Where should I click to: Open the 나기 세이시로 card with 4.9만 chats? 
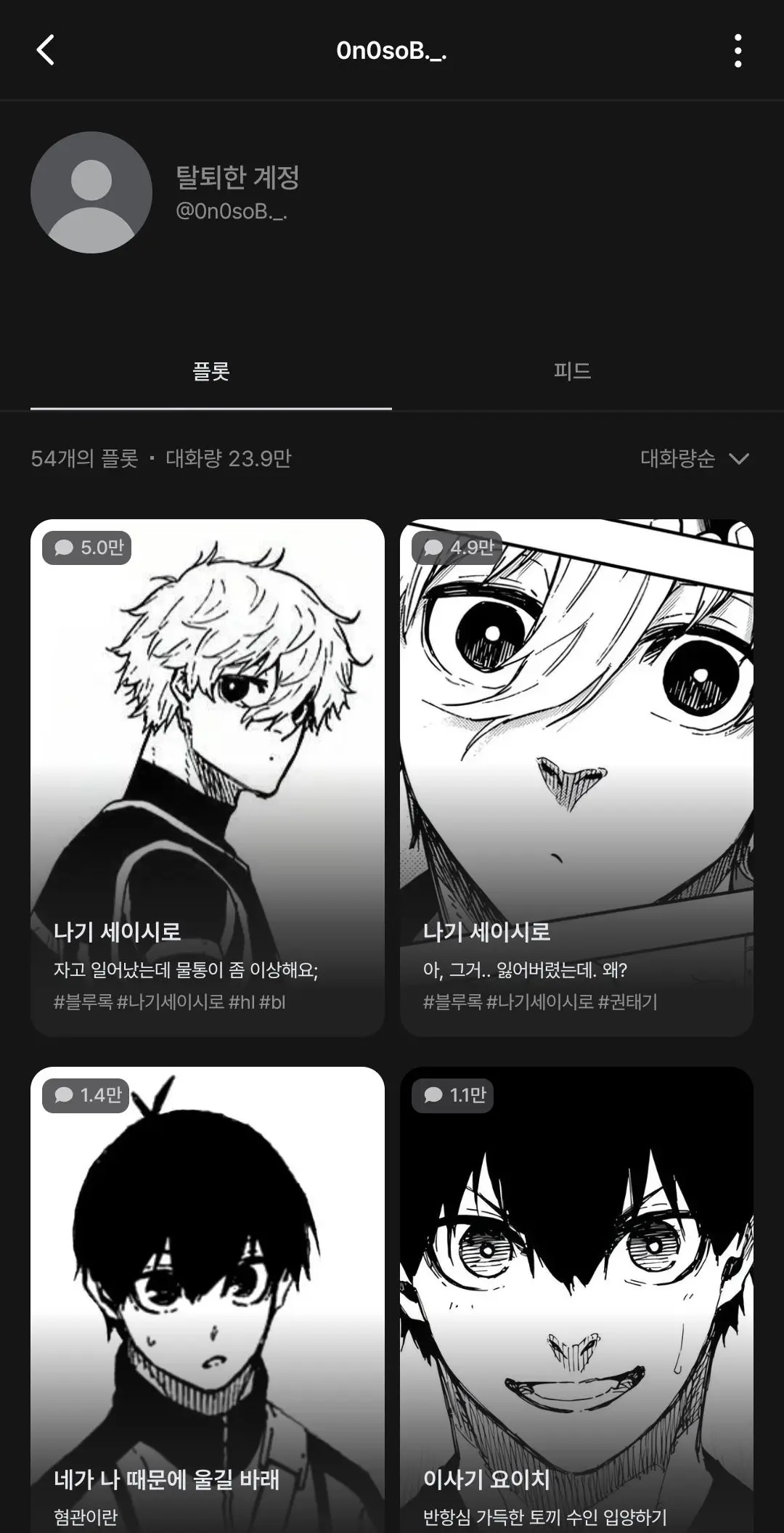[576, 778]
